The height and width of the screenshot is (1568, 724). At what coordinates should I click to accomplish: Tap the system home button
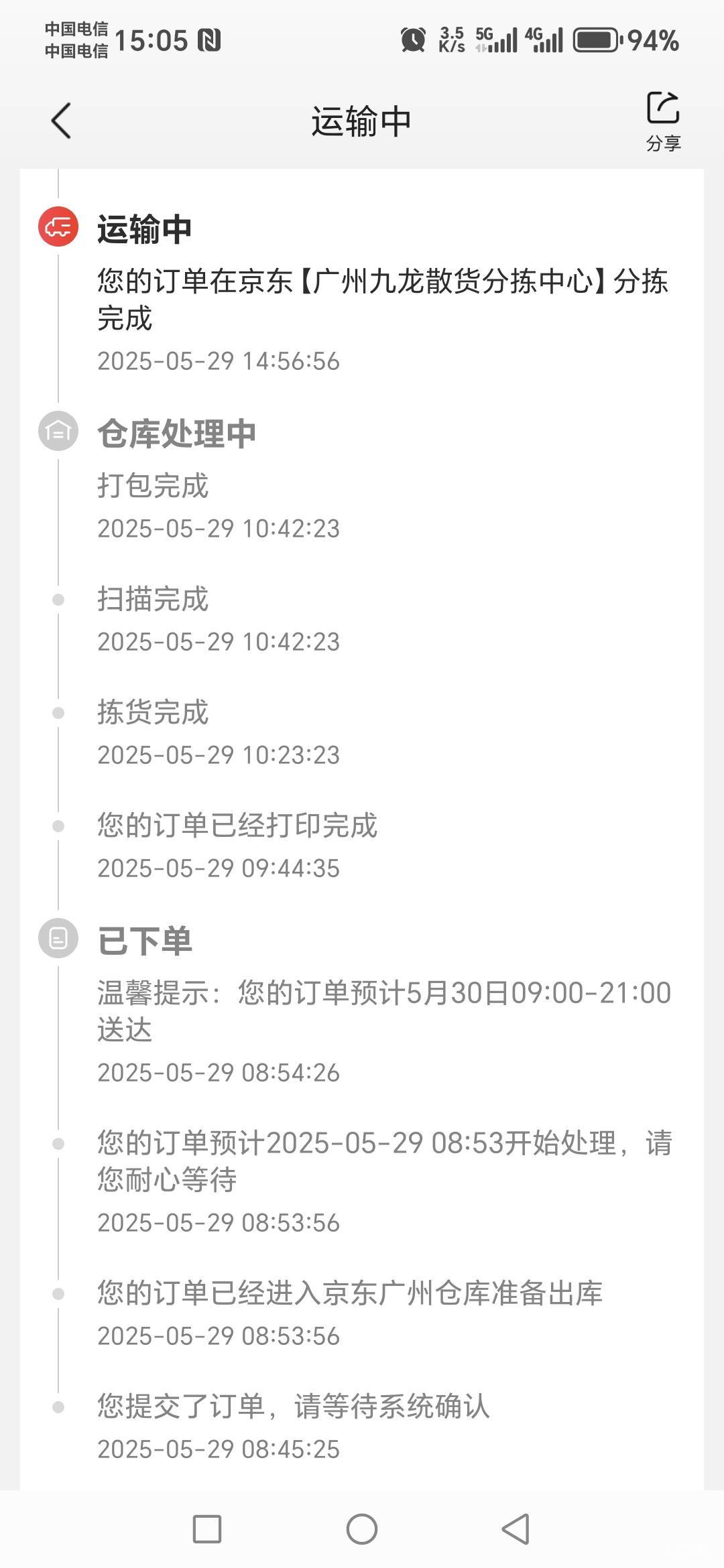362,1529
